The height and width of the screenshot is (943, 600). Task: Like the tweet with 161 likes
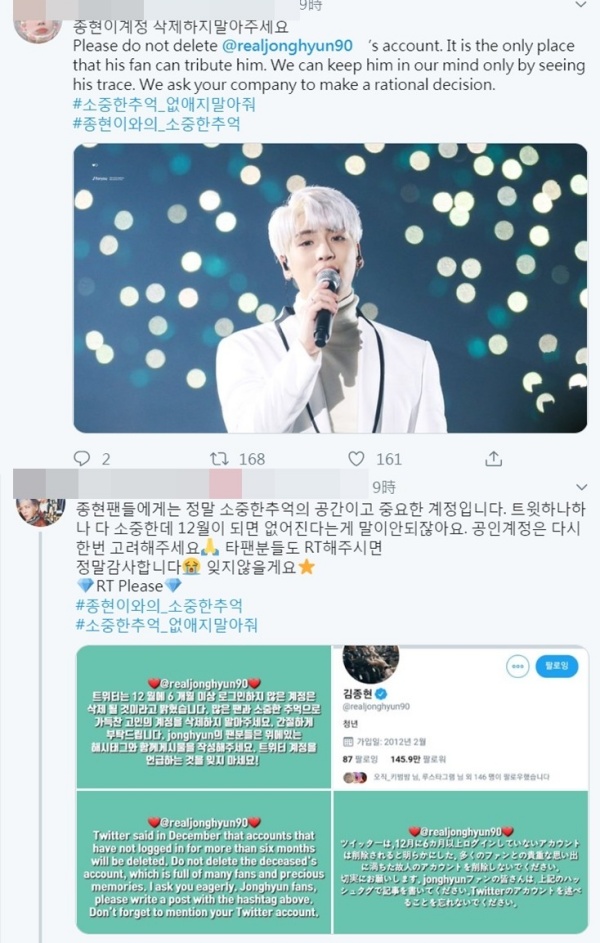356,458
